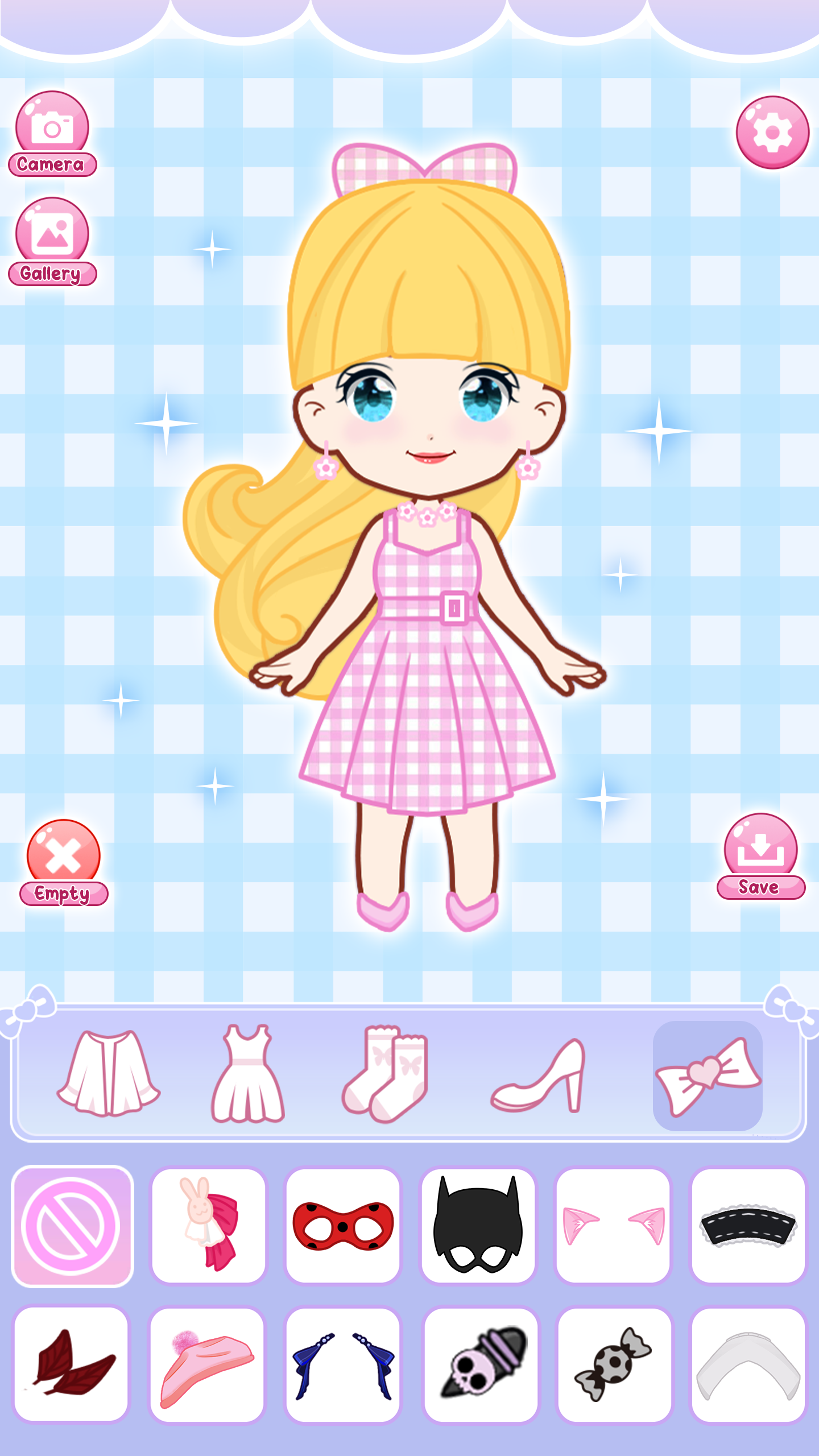Viewport: 819px width, 1456px height.
Task: Open settings gear icon
Action: tap(772, 133)
